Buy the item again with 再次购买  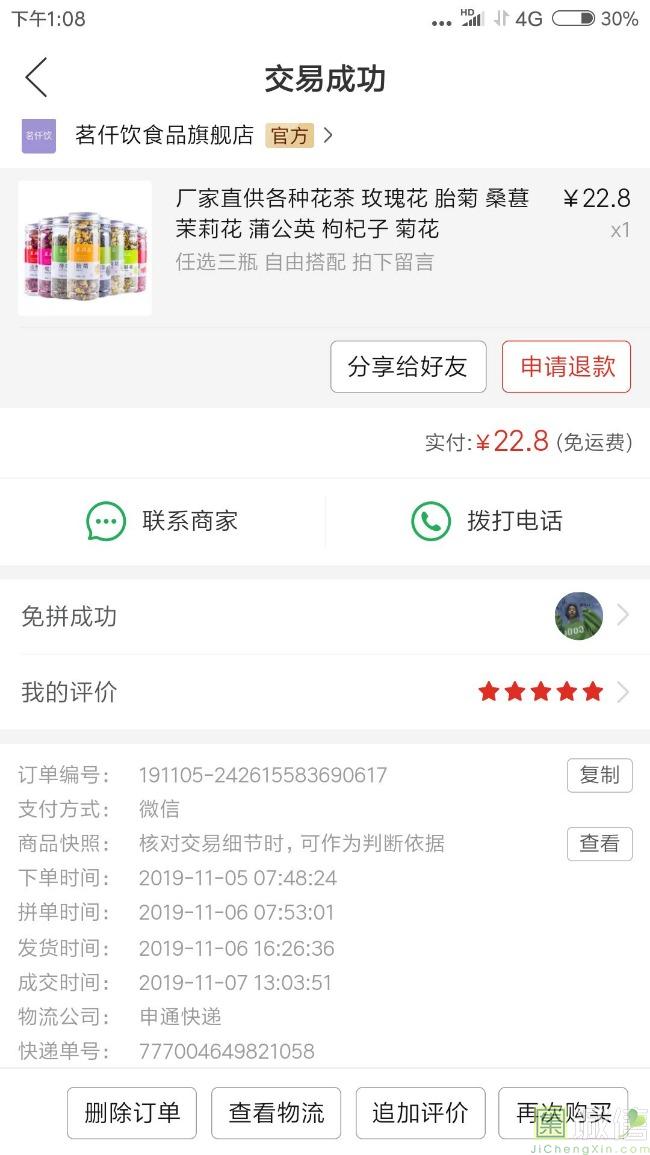(563, 1113)
